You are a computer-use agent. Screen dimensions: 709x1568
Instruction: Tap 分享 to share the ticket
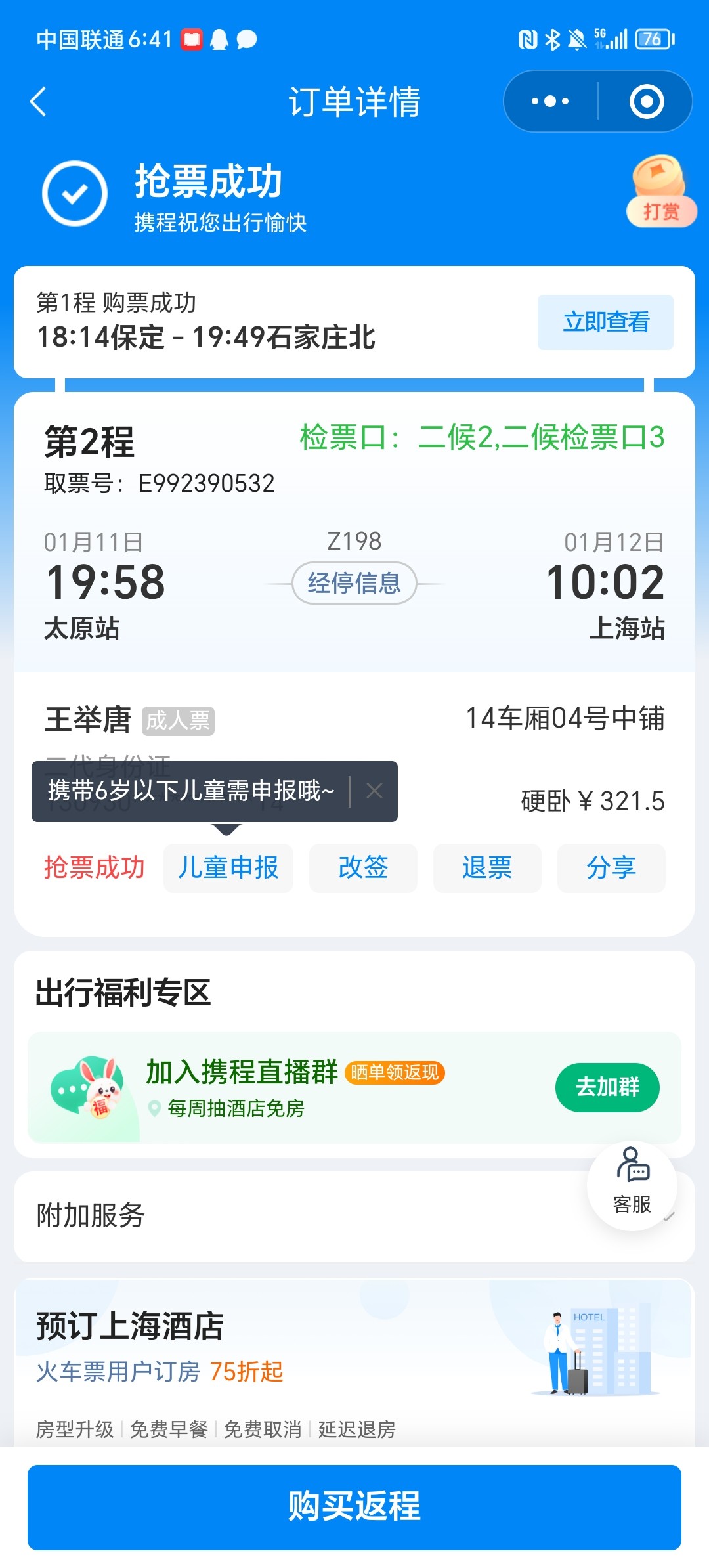pos(611,868)
